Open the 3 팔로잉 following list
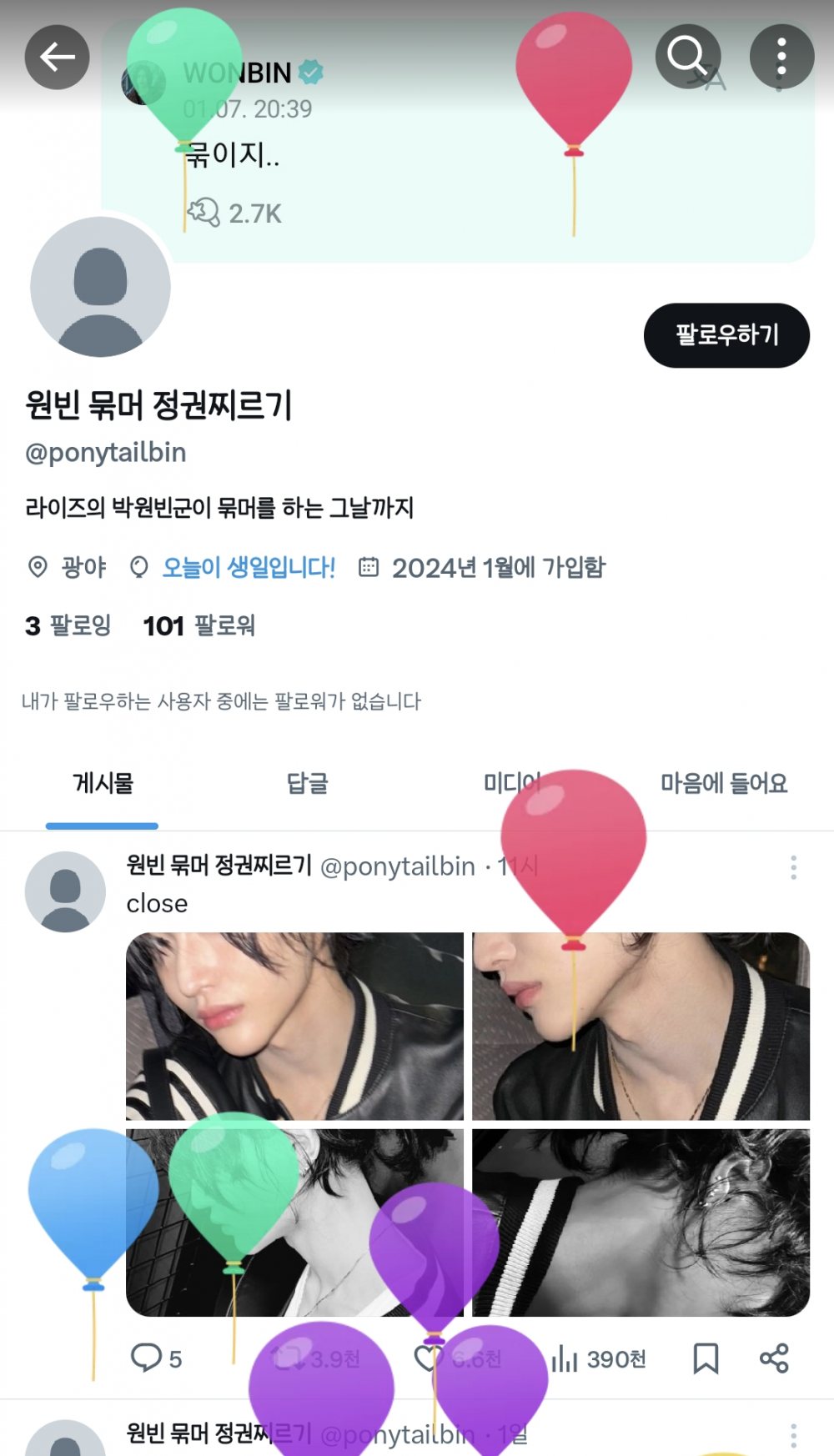The image size is (834, 1456). coord(68,625)
